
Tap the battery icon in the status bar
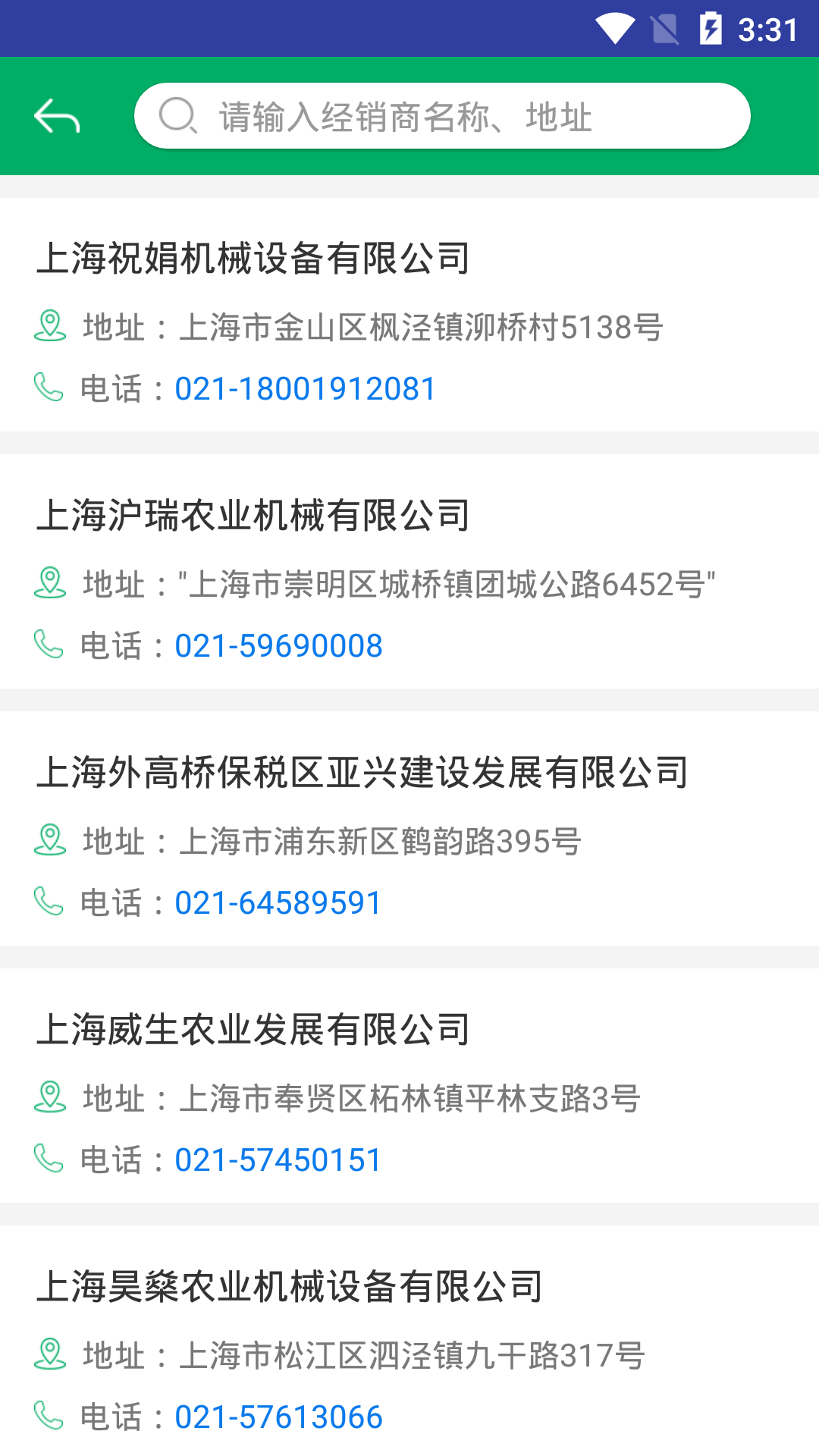click(711, 27)
